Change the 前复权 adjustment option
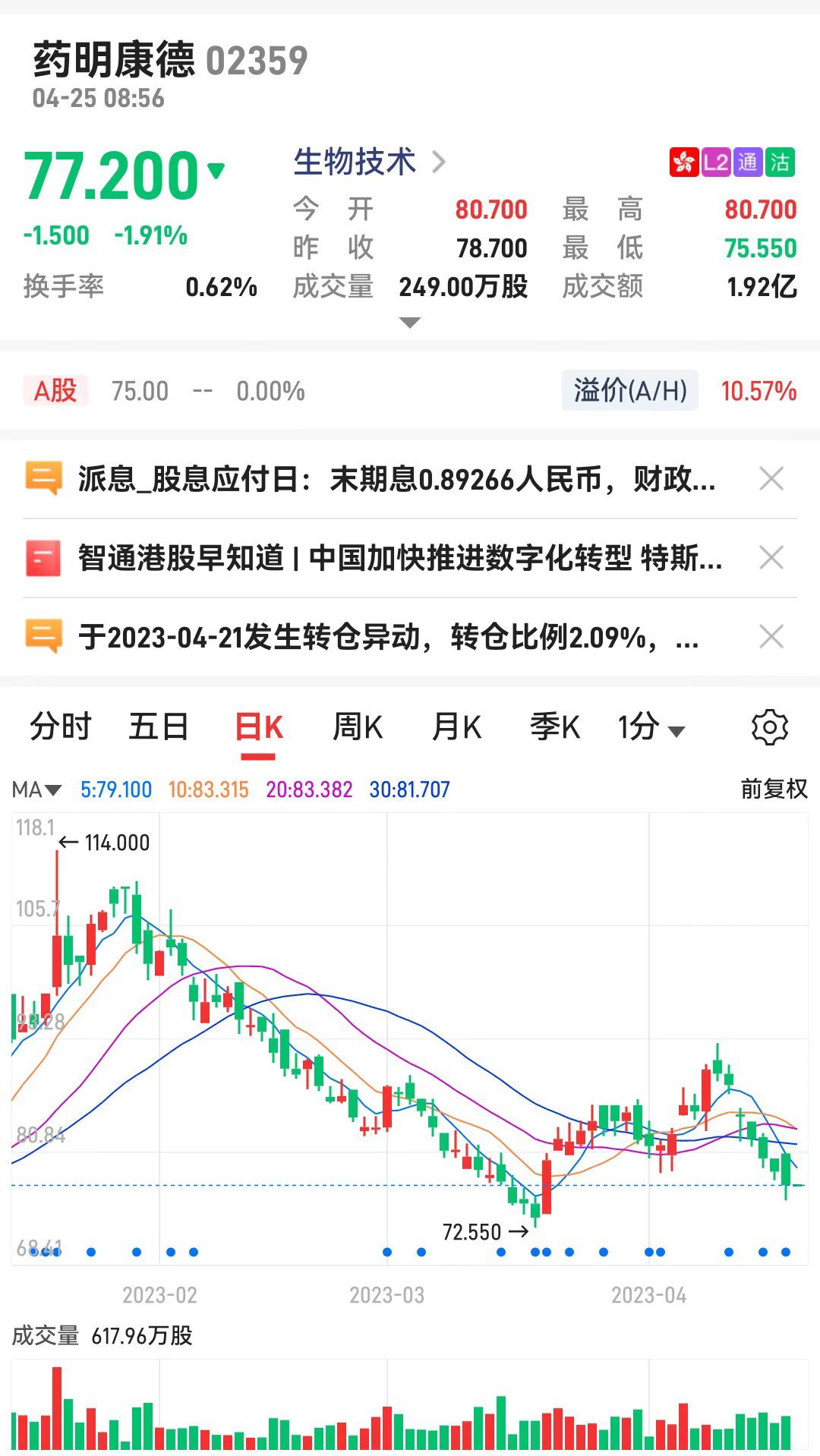 pos(774,789)
